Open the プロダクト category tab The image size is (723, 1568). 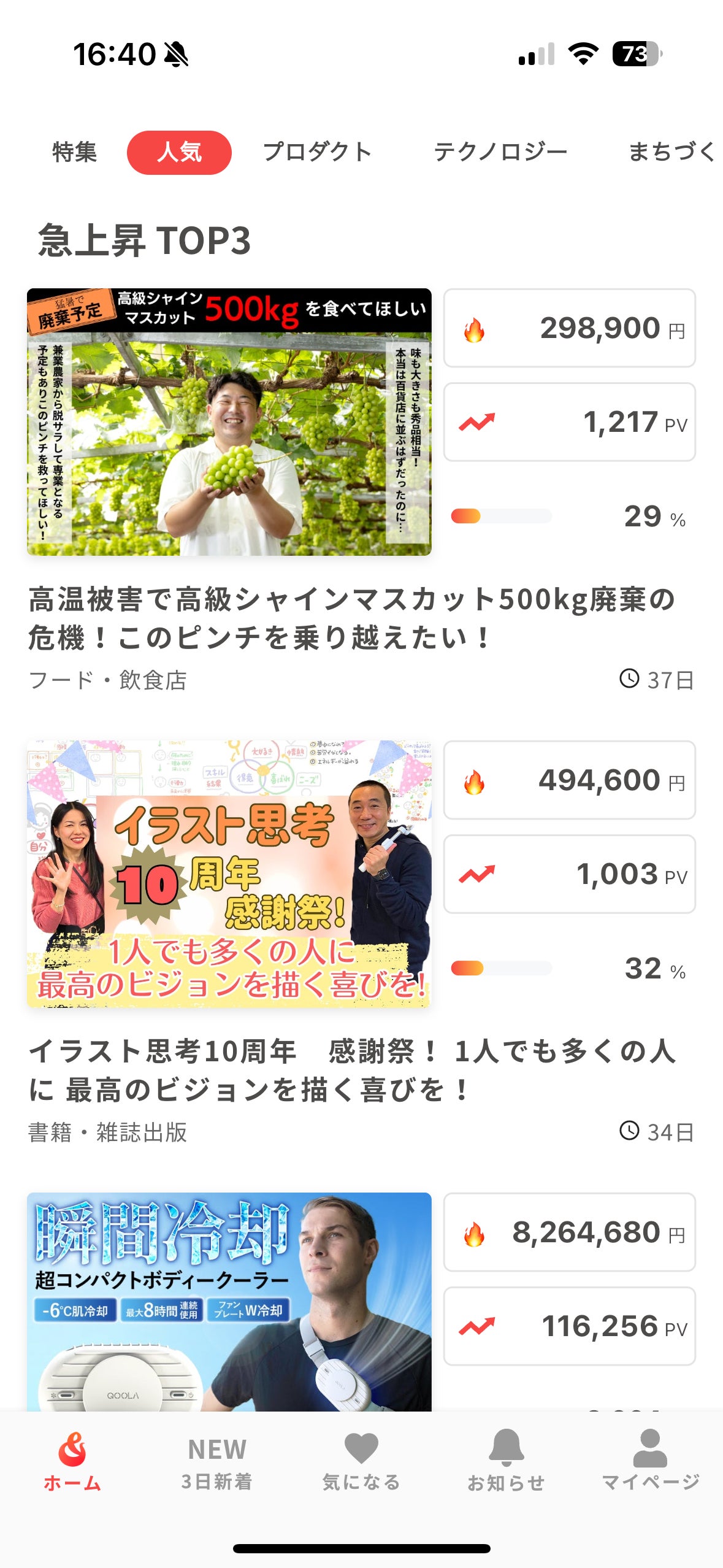[x=317, y=152]
